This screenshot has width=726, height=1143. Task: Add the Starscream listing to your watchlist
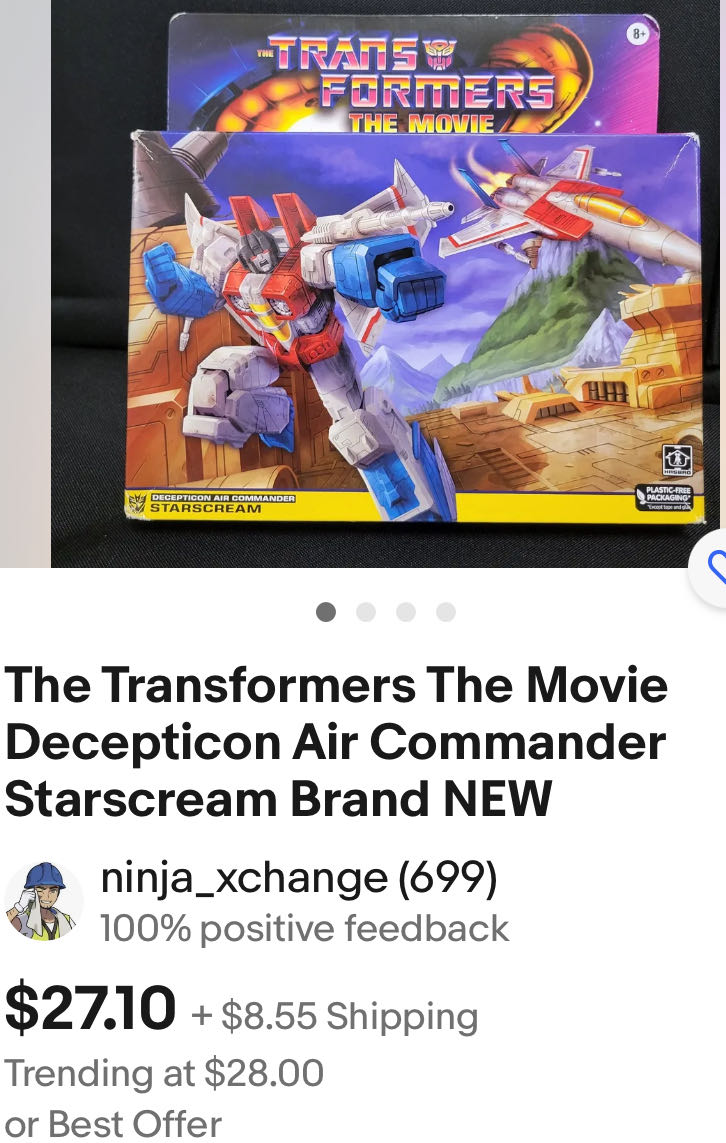click(x=714, y=570)
